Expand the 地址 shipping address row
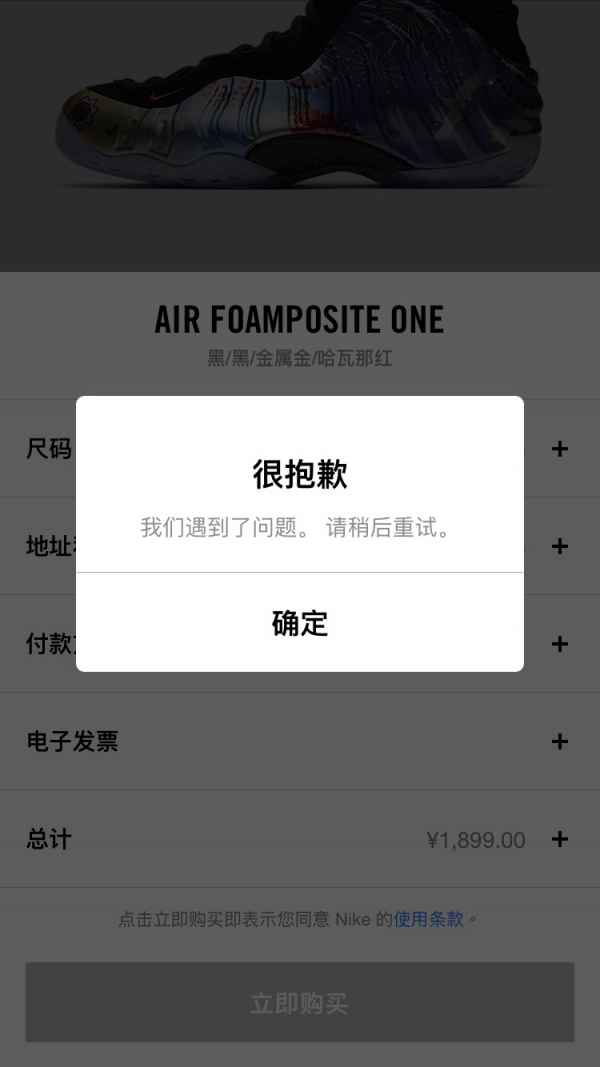600x1067 pixels. (559, 546)
